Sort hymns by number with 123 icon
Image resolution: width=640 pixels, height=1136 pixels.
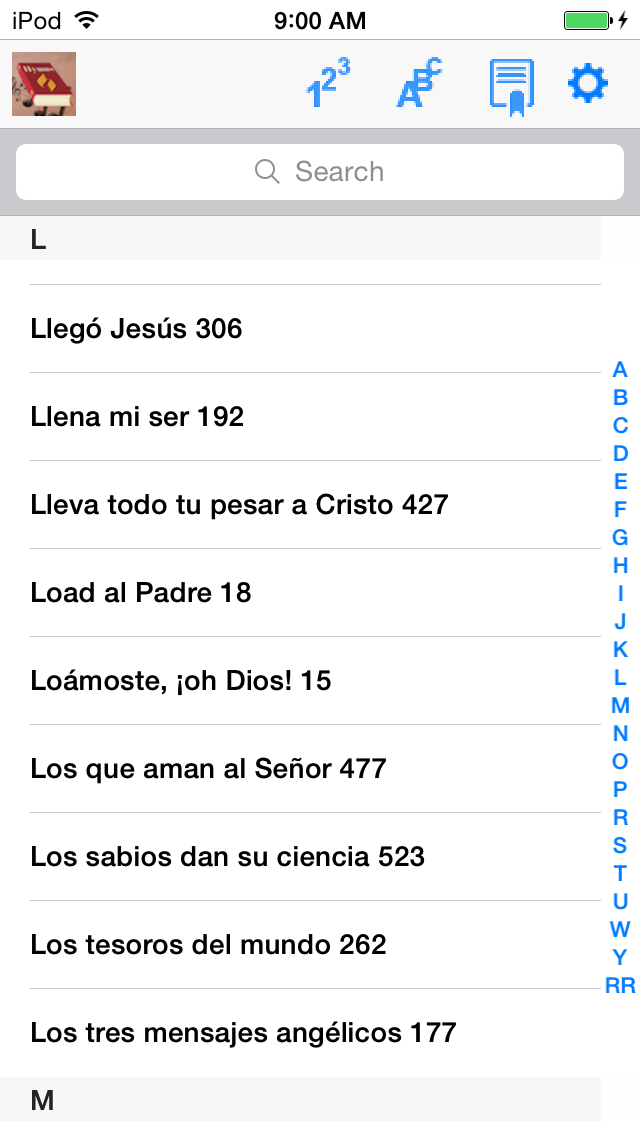coord(328,84)
